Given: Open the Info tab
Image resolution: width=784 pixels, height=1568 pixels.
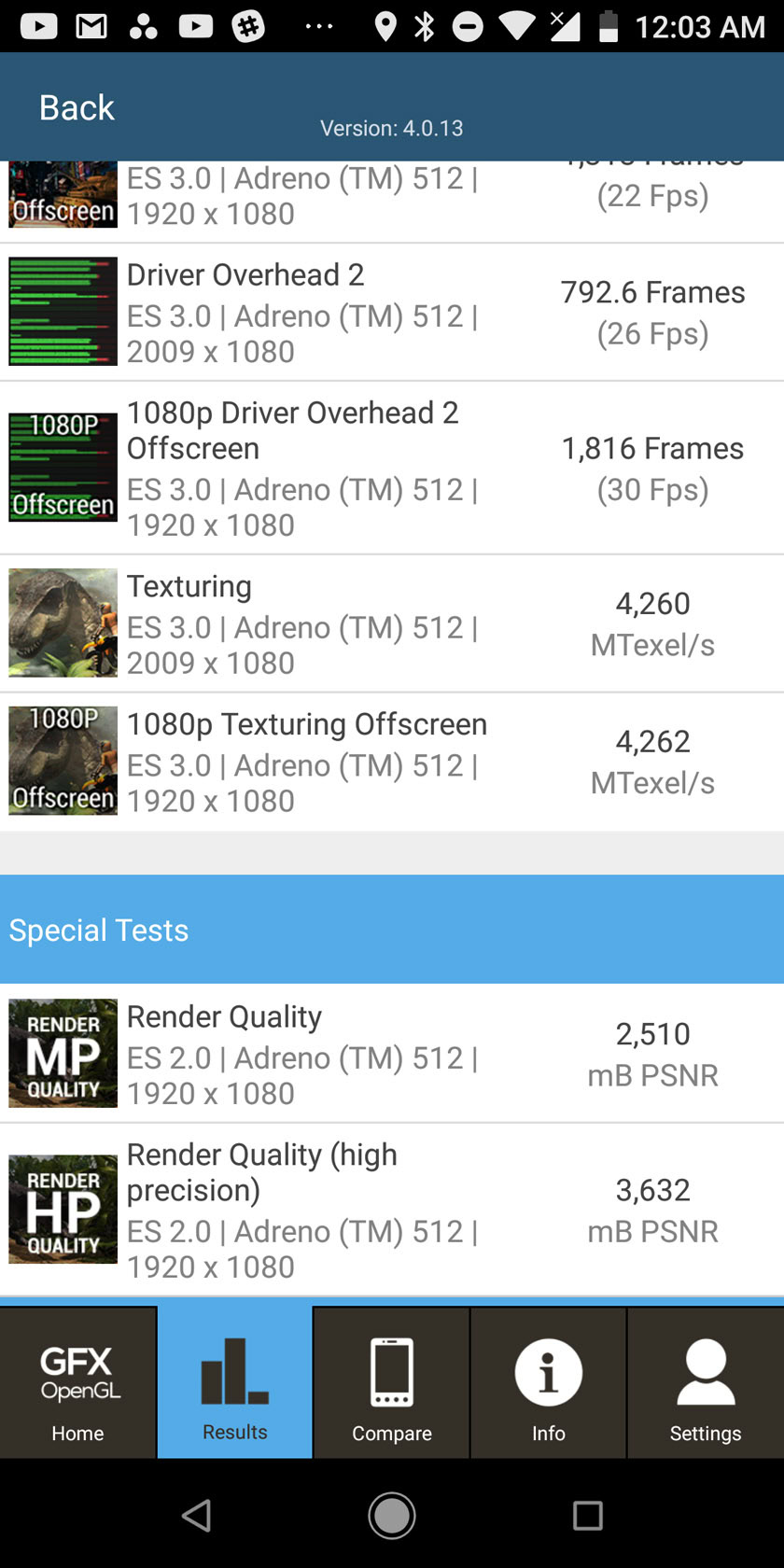Looking at the screenshot, I should pyautogui.click(x=549, y=1383).
